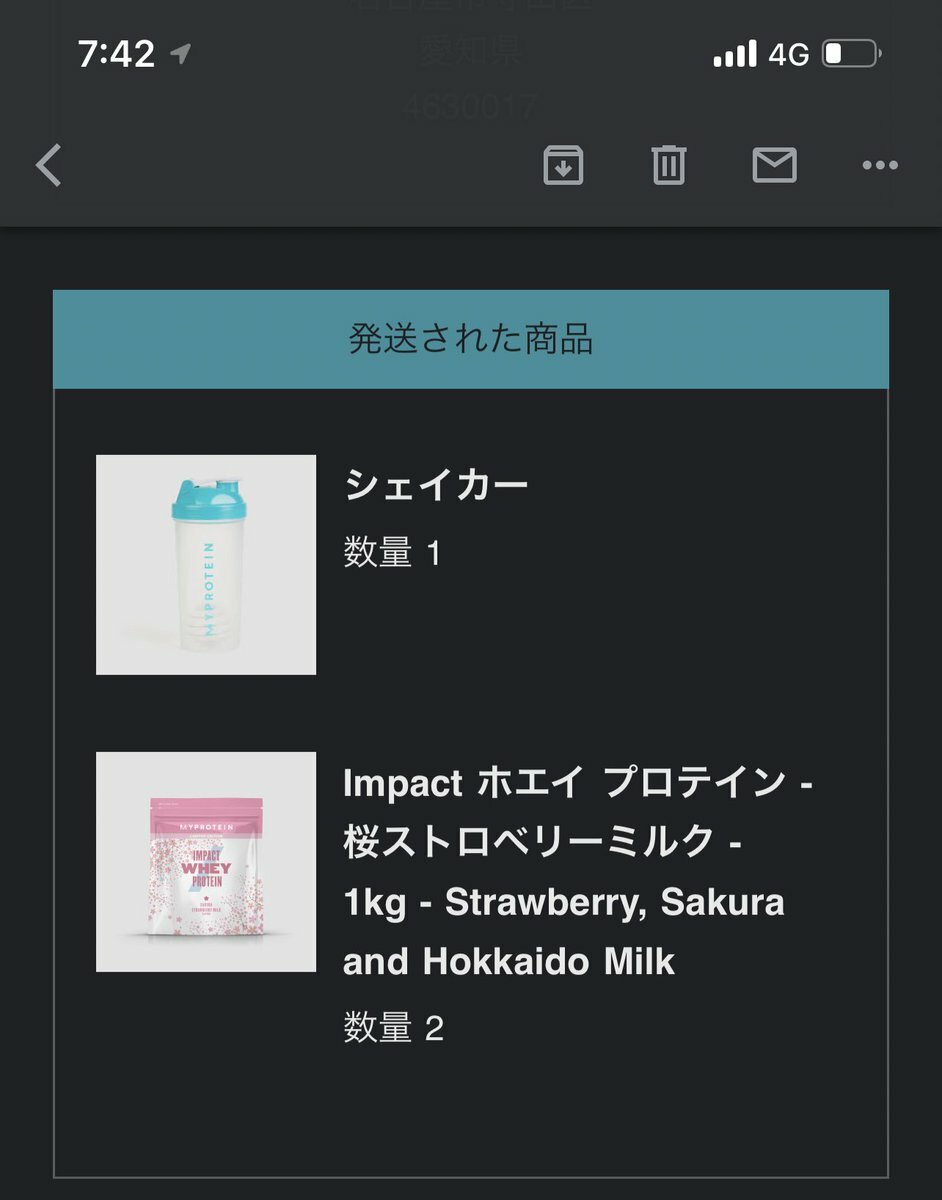Go back to the inbox
942x1200 pixels.
coord(49,165)
